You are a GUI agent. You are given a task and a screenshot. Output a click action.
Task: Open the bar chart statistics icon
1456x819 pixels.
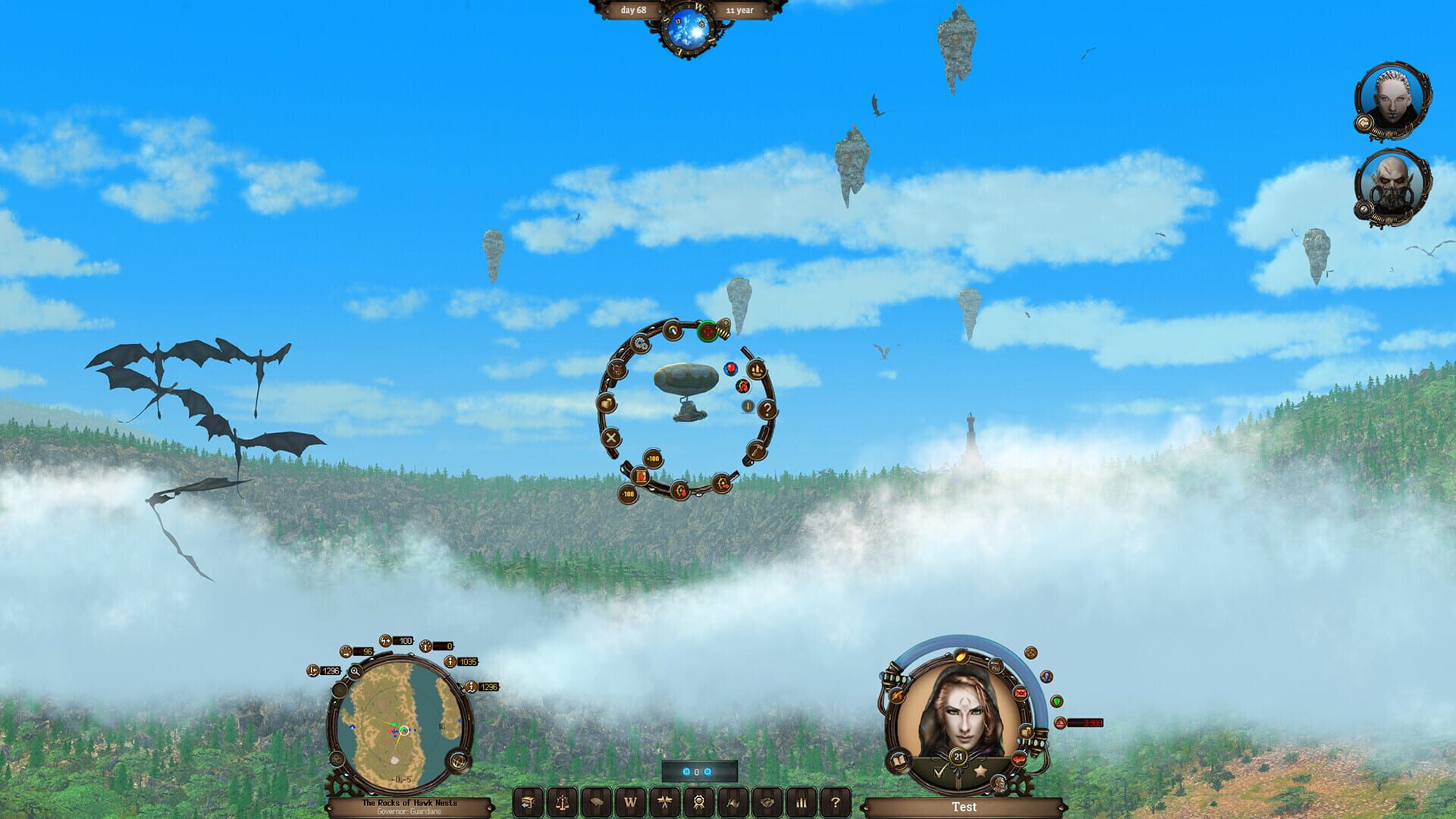pyautogui.click(x=802, y=802)
